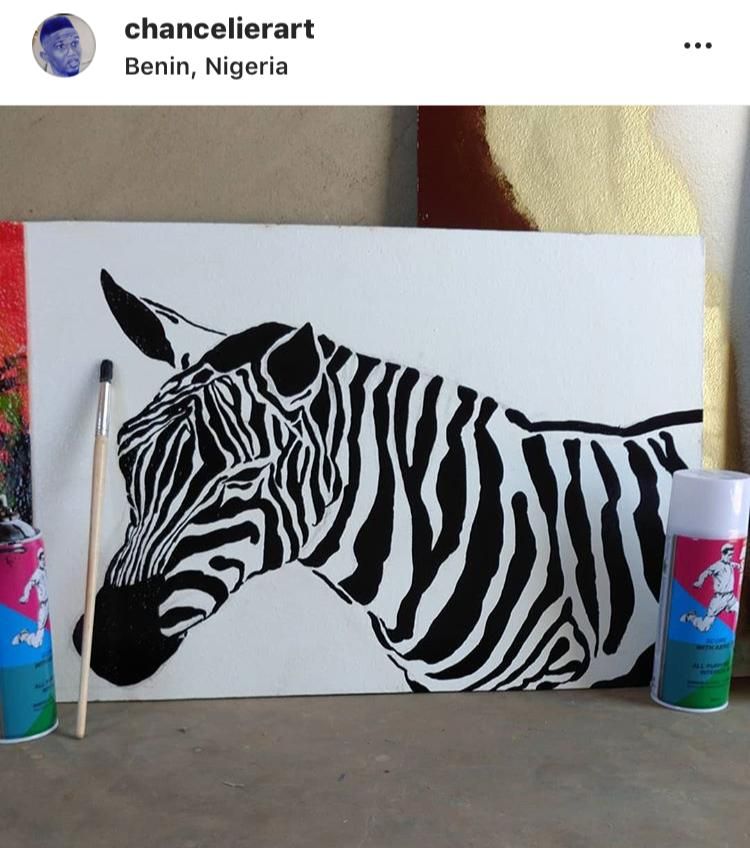Open chancelierart's profile picture
This screenshot has height=848, width=750.
point(64,46)
